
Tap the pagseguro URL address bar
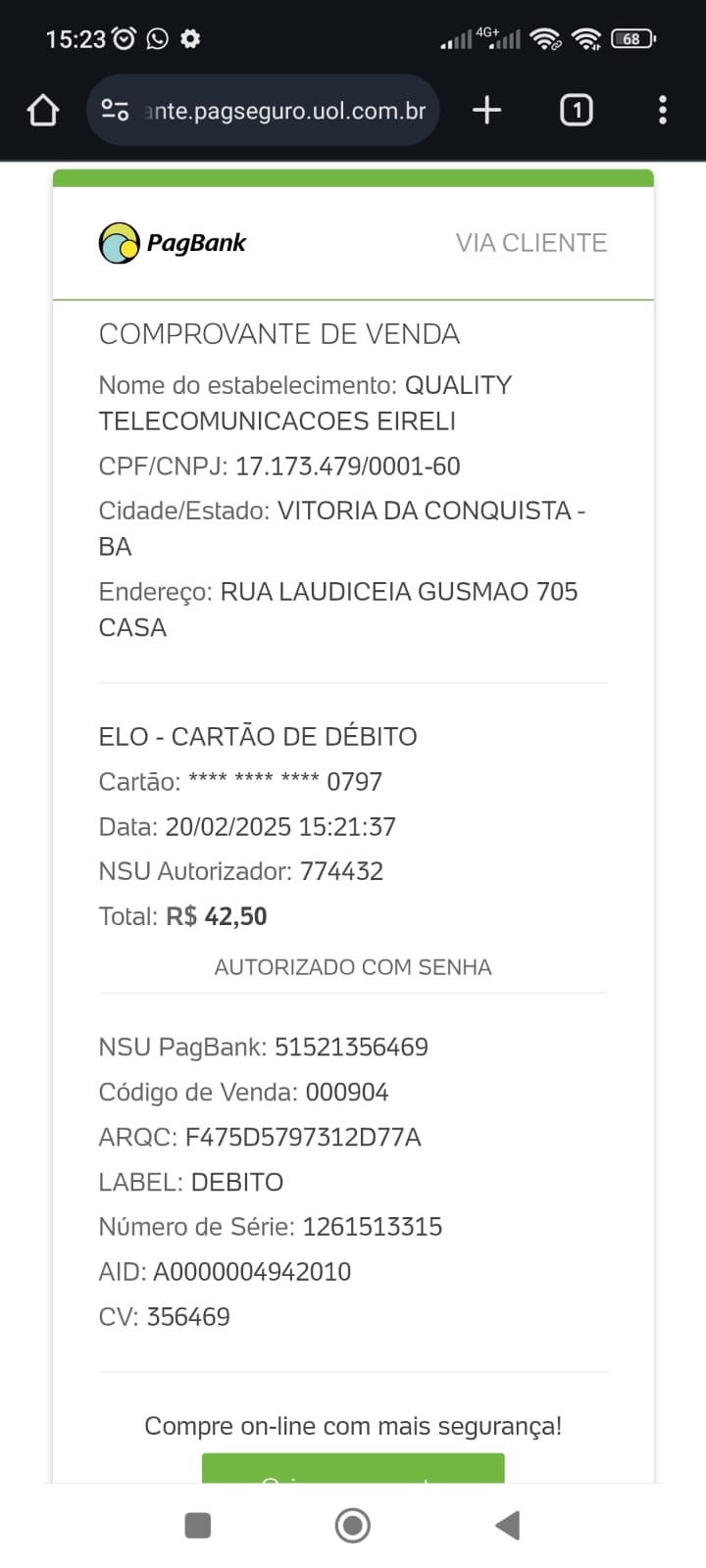click(x=284, y=111)
